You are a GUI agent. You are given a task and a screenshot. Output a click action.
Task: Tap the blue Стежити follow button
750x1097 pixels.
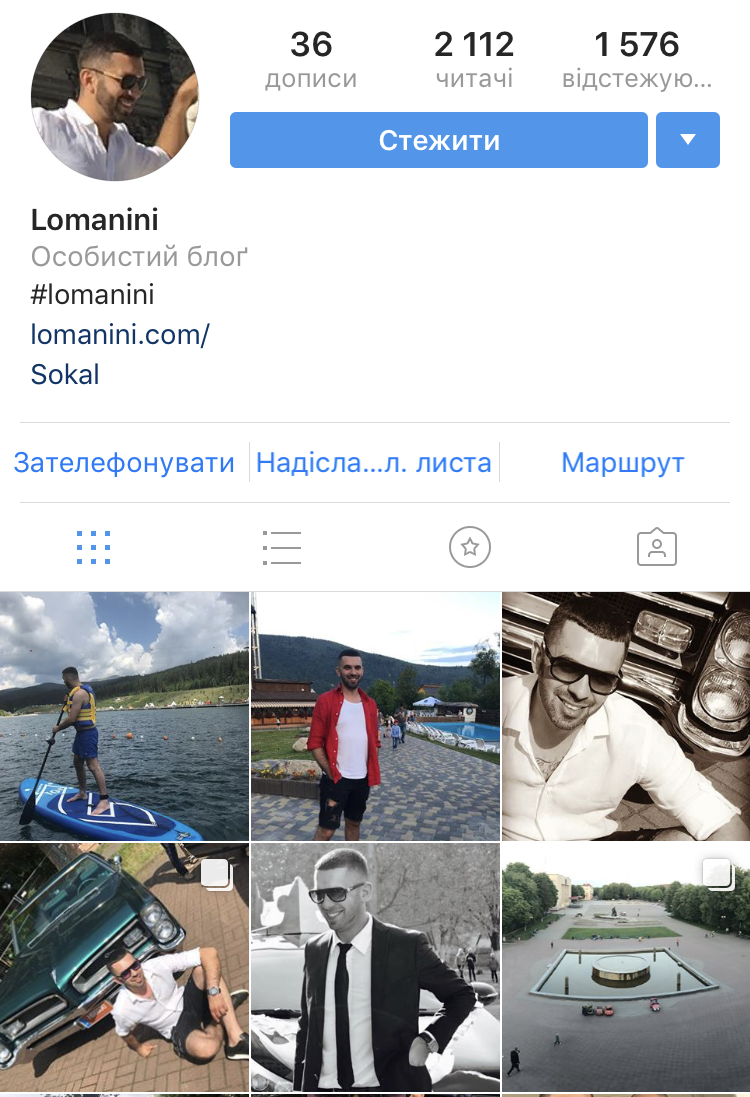coord(438,140)
